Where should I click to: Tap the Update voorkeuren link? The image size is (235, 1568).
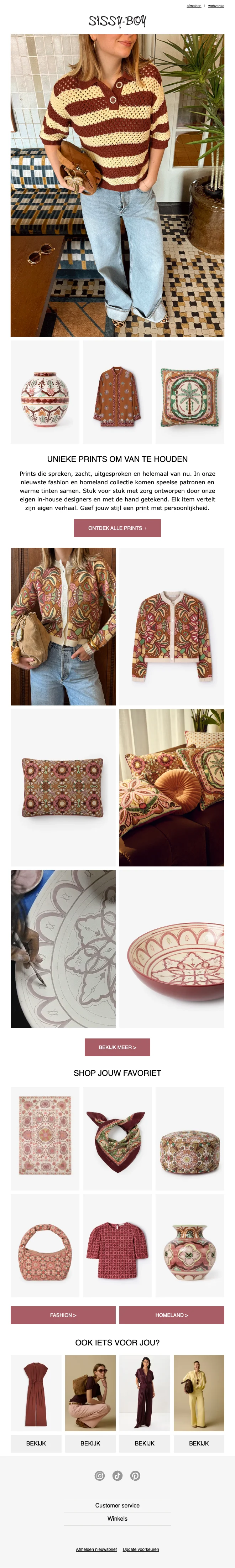[x=141, y=1549]
